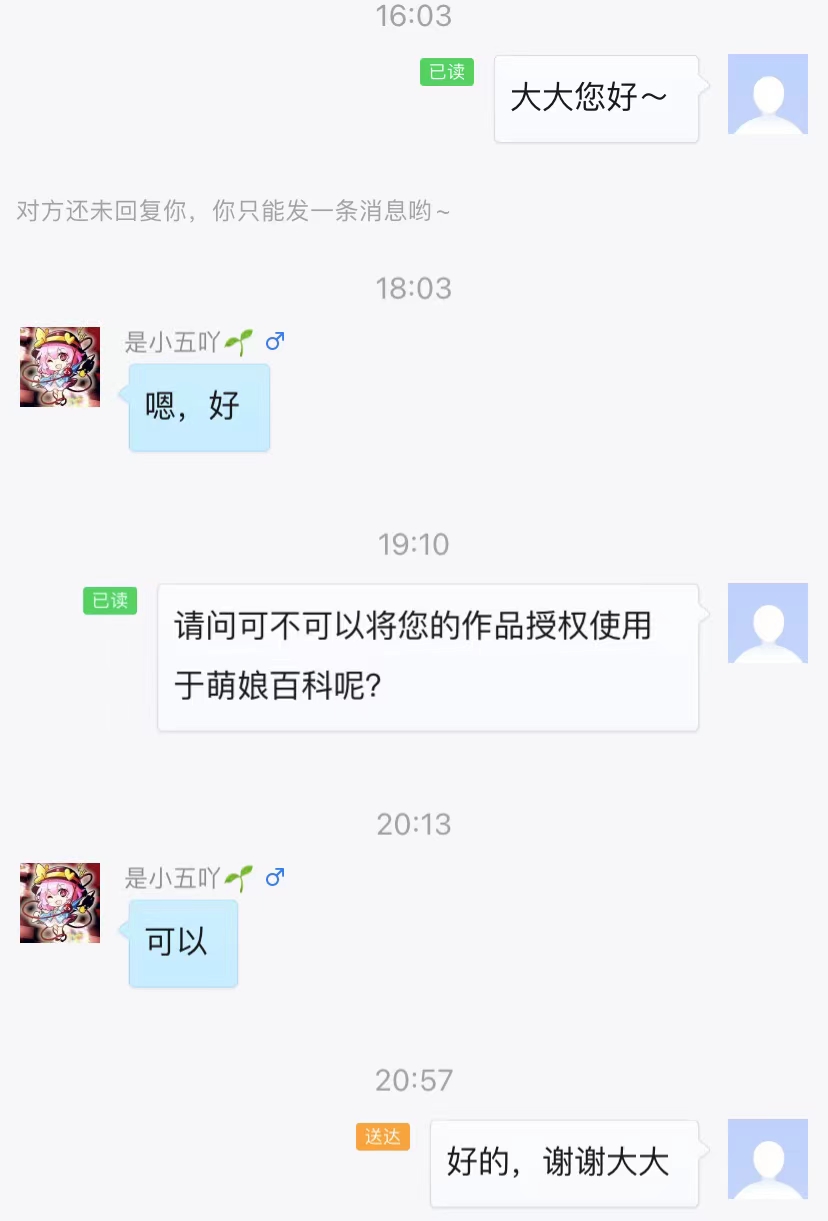
Task: Tap 是小五吖's avatar next to "可以"
Action: pos(60,903)
